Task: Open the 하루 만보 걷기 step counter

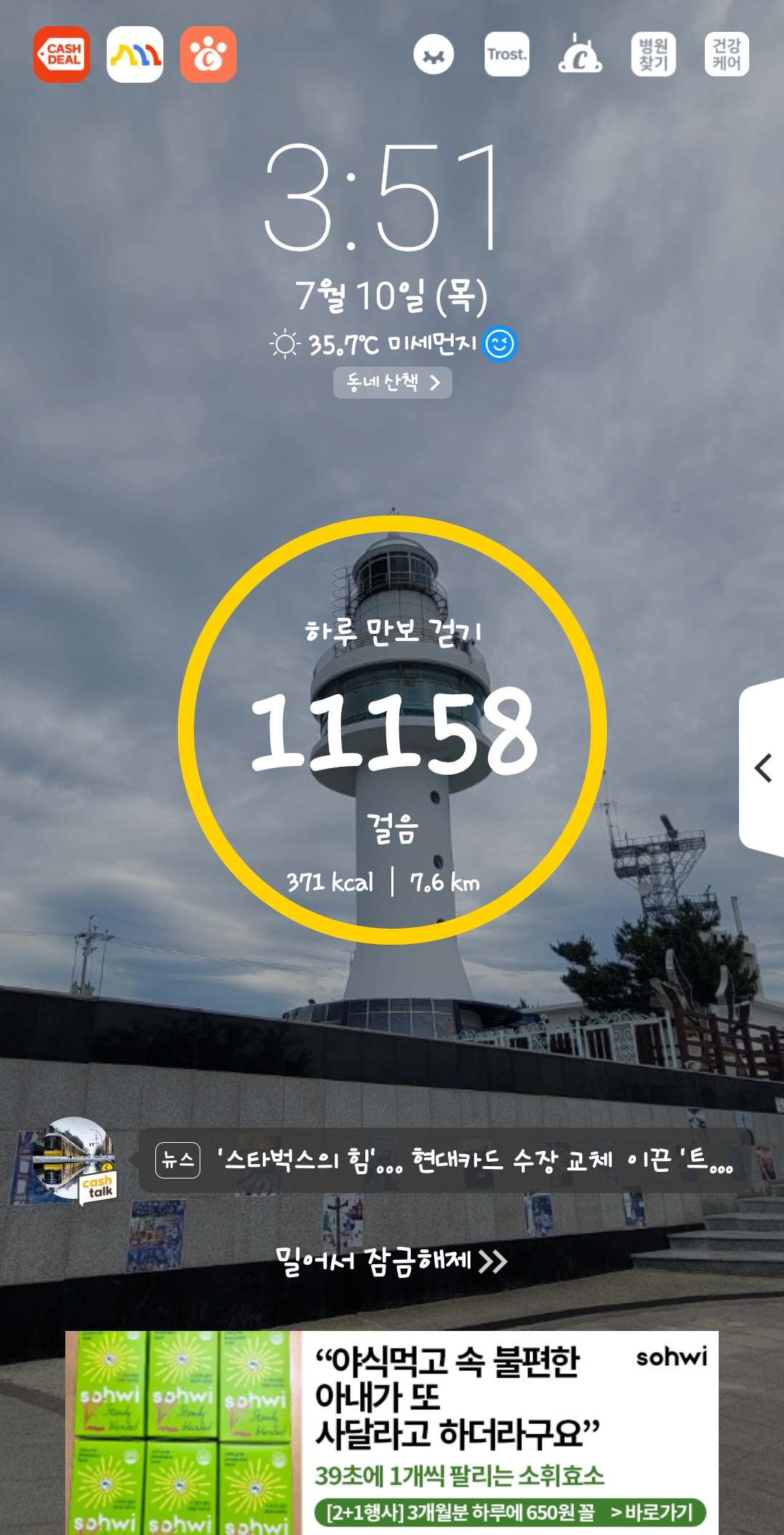Action: point(392,730)
